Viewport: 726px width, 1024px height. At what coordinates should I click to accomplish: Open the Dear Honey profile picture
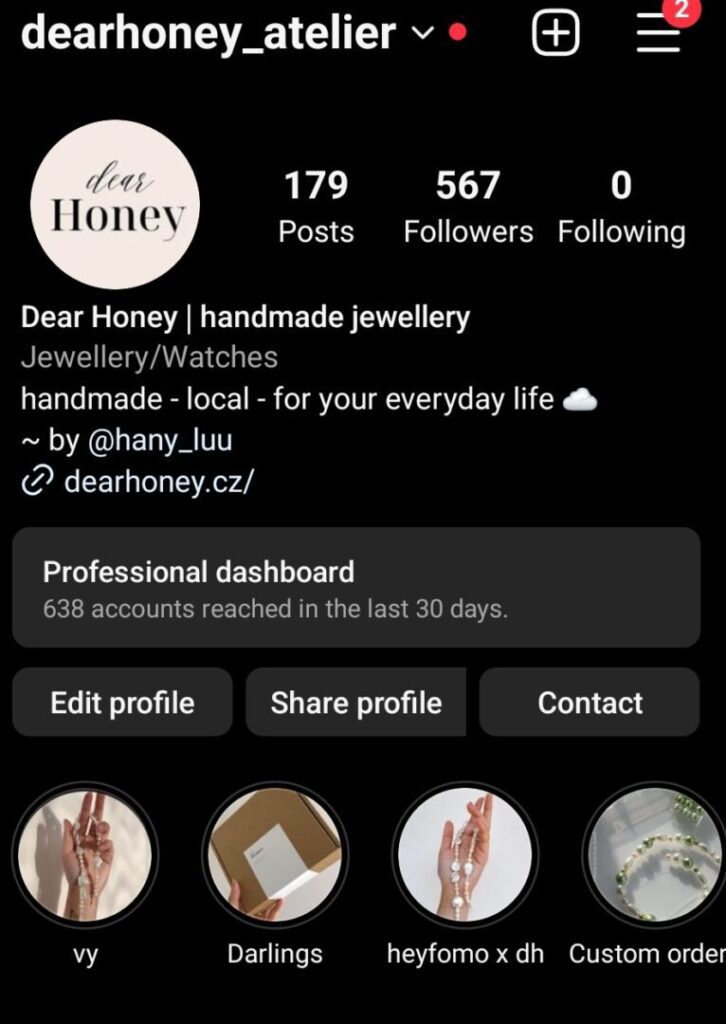click(116, 204)
